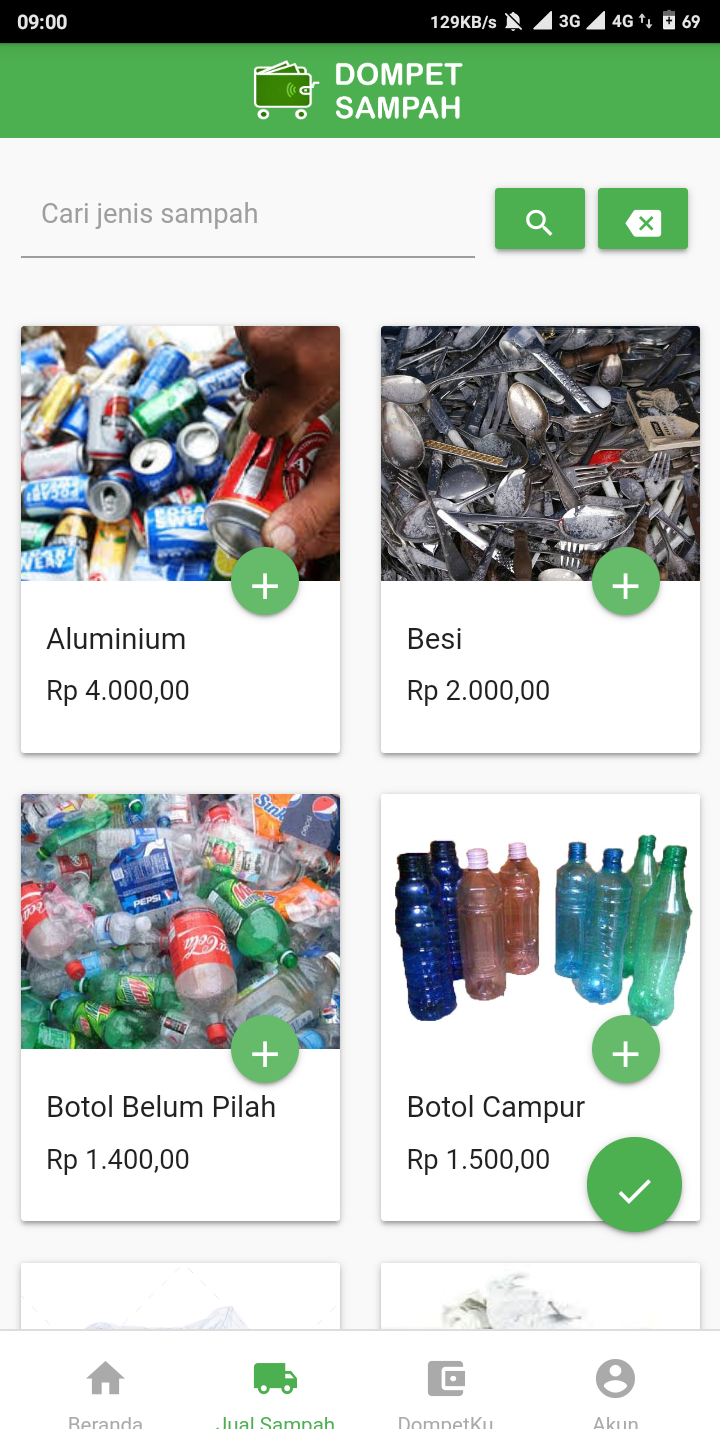The height and width of the screenshot is (1440, 720).
Task: Switch to the Beranda tab
Action: pyautogui.click(x=105, y=1390)
